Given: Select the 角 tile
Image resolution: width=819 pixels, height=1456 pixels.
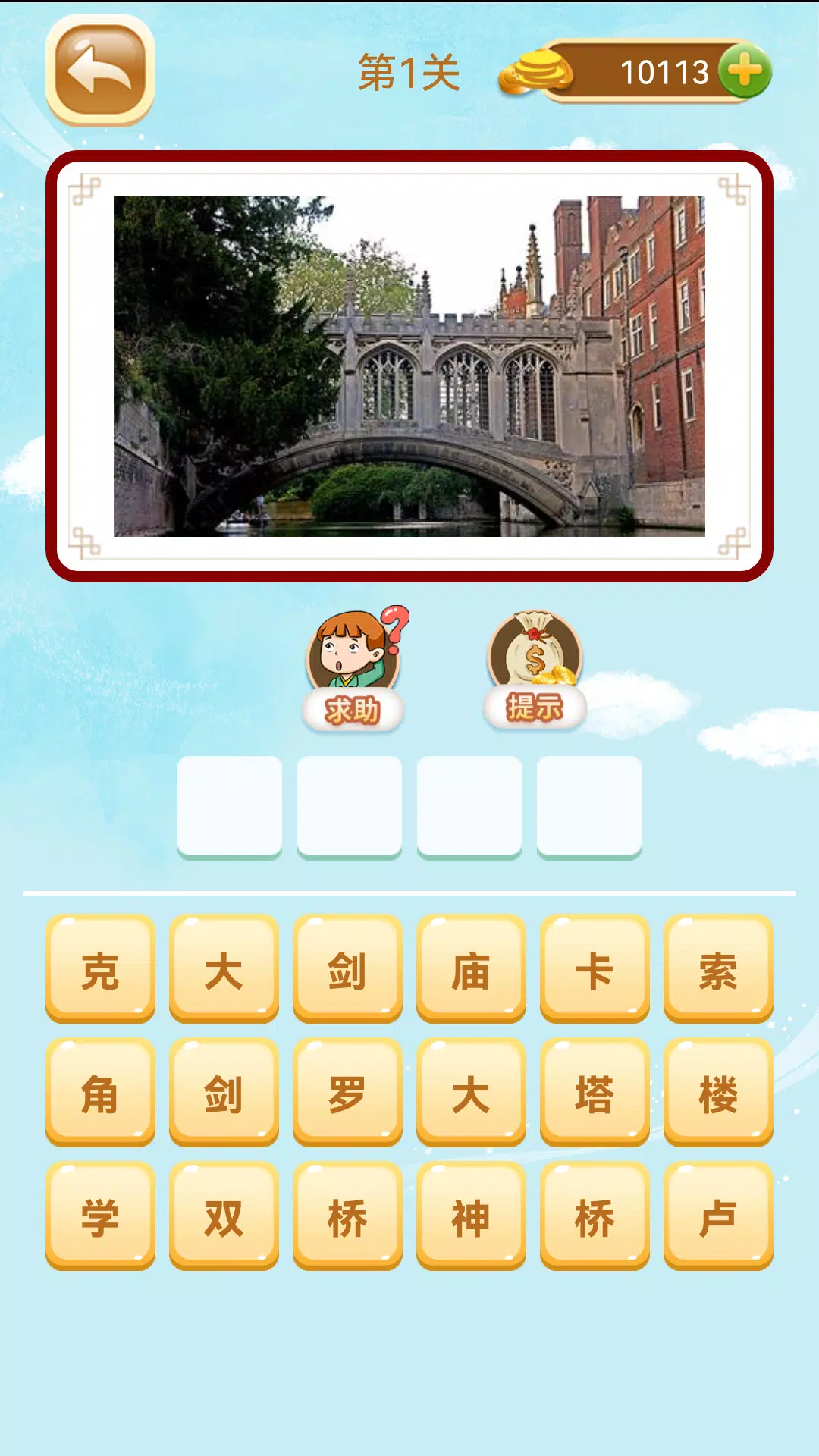Looking at the screenshot, I should (x=100, y=1093).
